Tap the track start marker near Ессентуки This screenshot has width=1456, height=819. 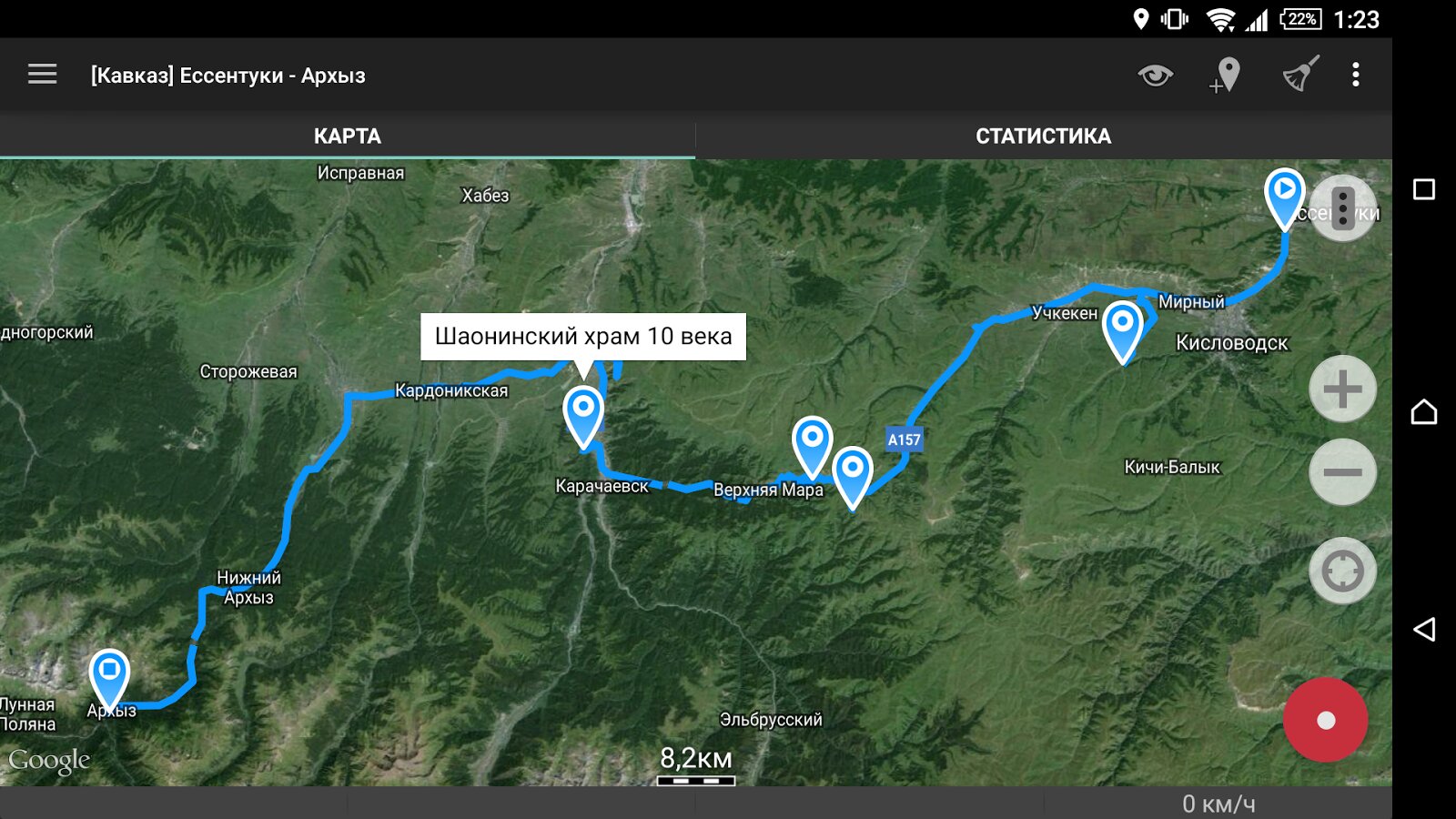tap(1284, 193)
